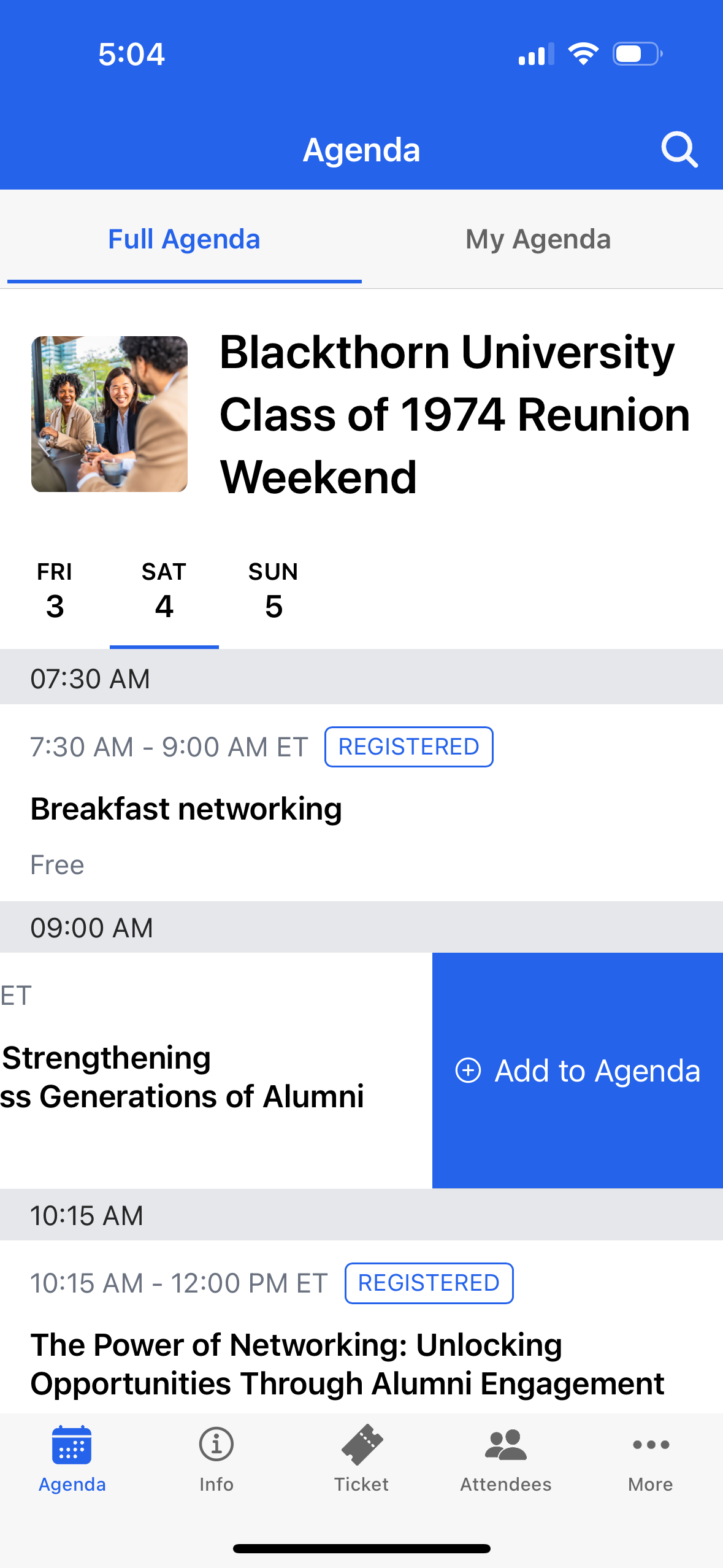Show sessions for Friday 3
This screenshot has width=723, height=1568.
coord(55,590)
